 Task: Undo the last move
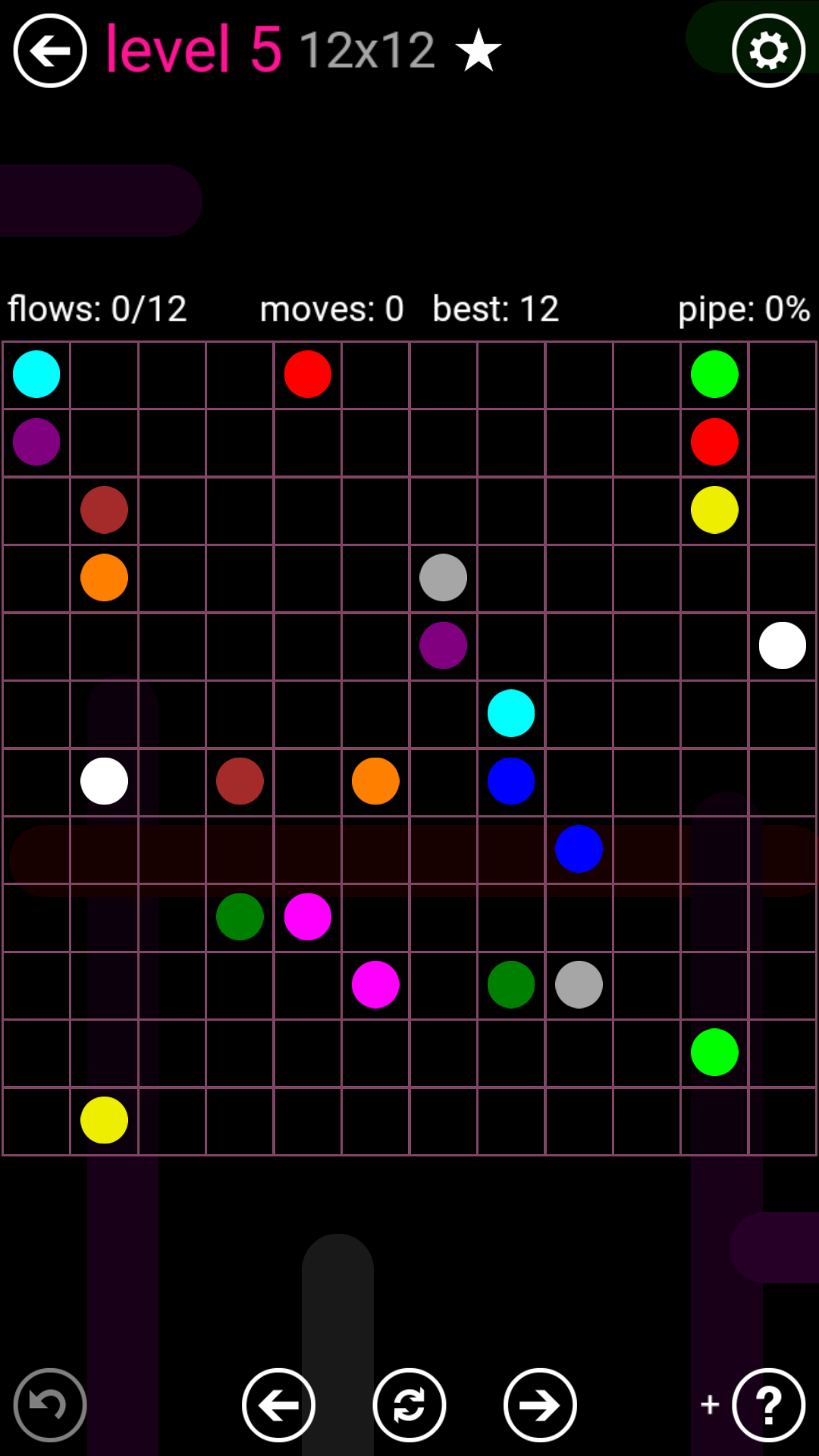coord(50,1405)
